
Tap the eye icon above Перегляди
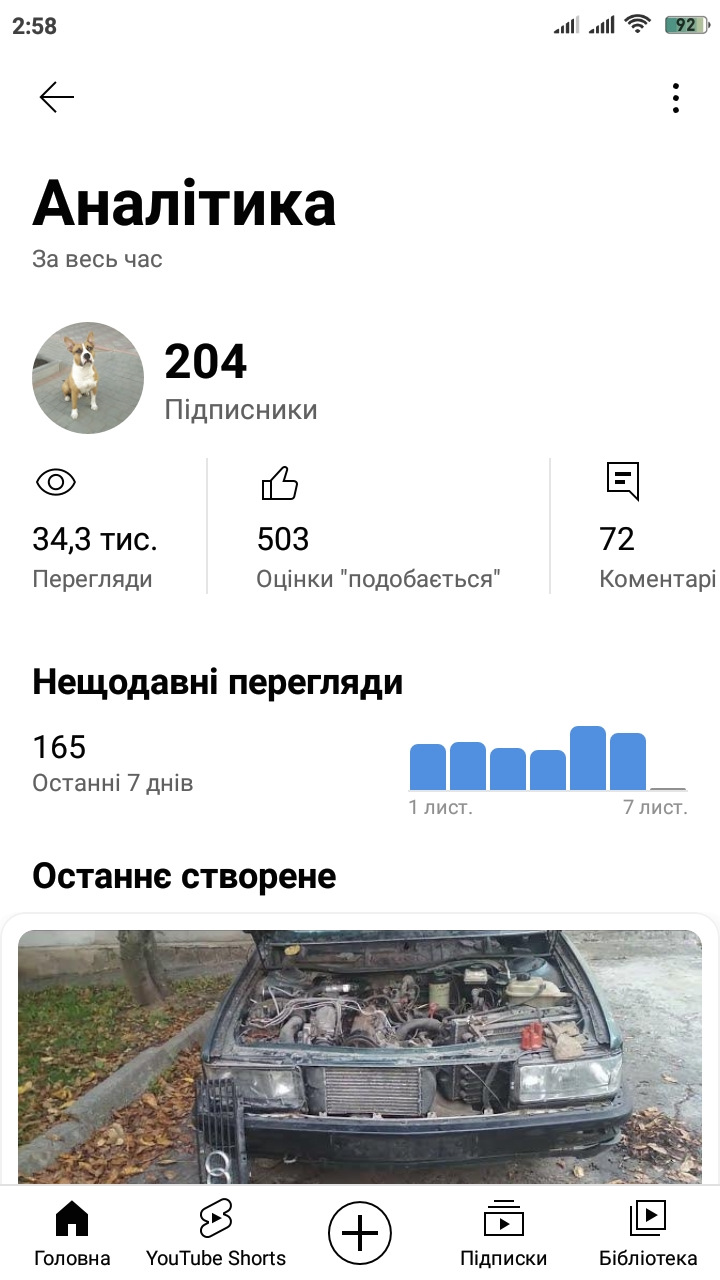coord(56,481)
